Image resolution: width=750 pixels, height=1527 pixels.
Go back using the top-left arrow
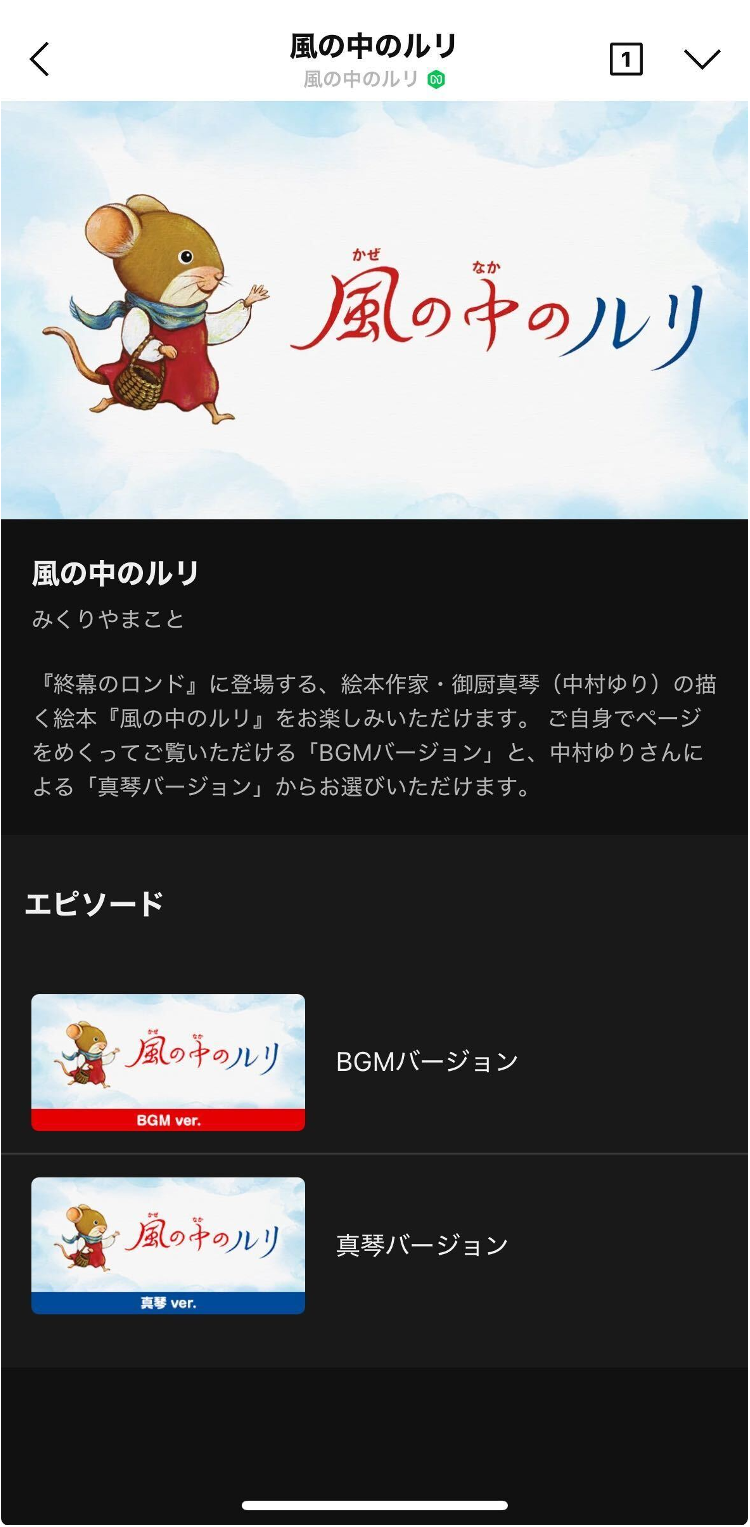(40, 60)
